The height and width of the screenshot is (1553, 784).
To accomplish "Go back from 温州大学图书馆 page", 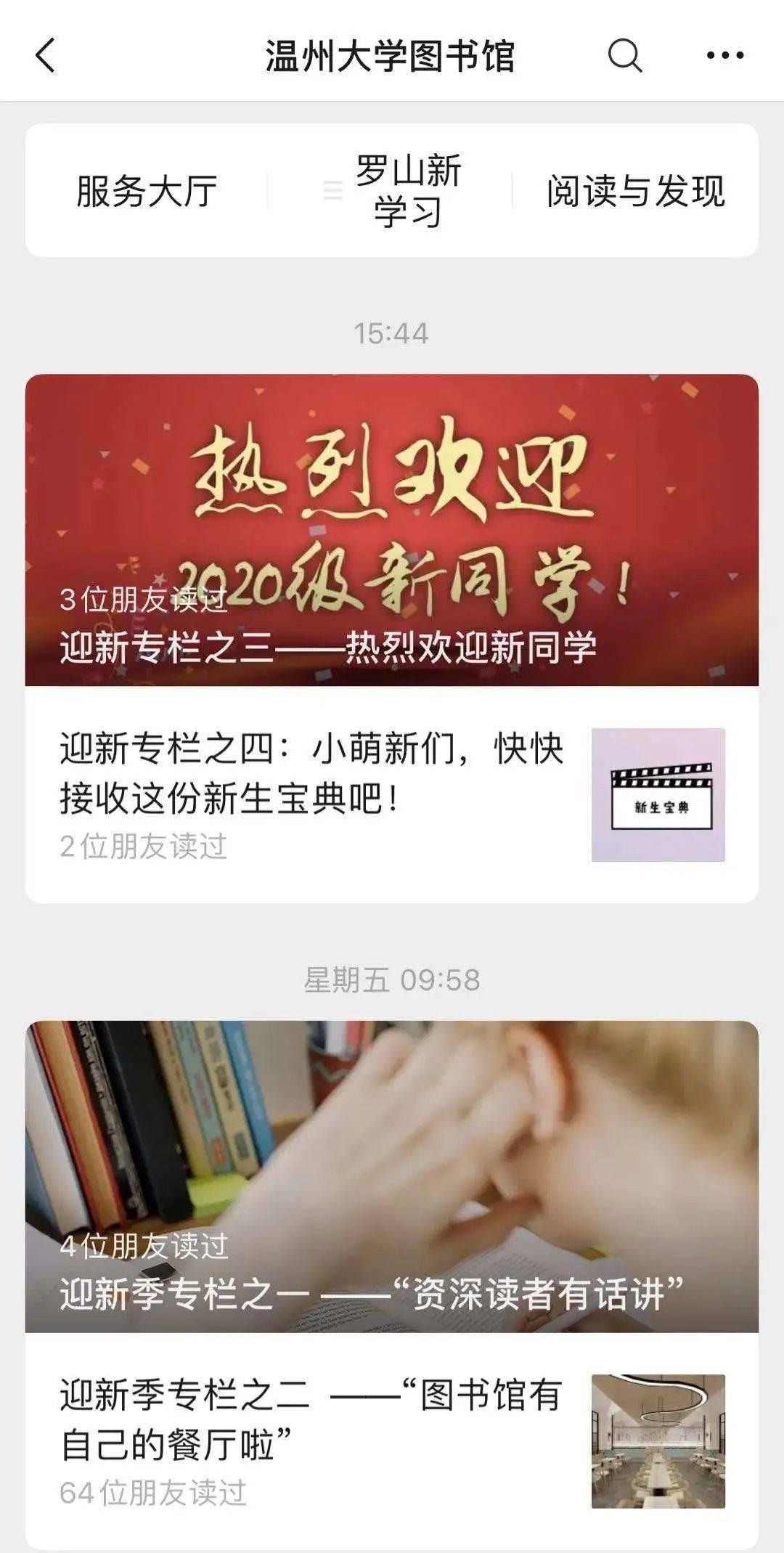I will [46, 55].
